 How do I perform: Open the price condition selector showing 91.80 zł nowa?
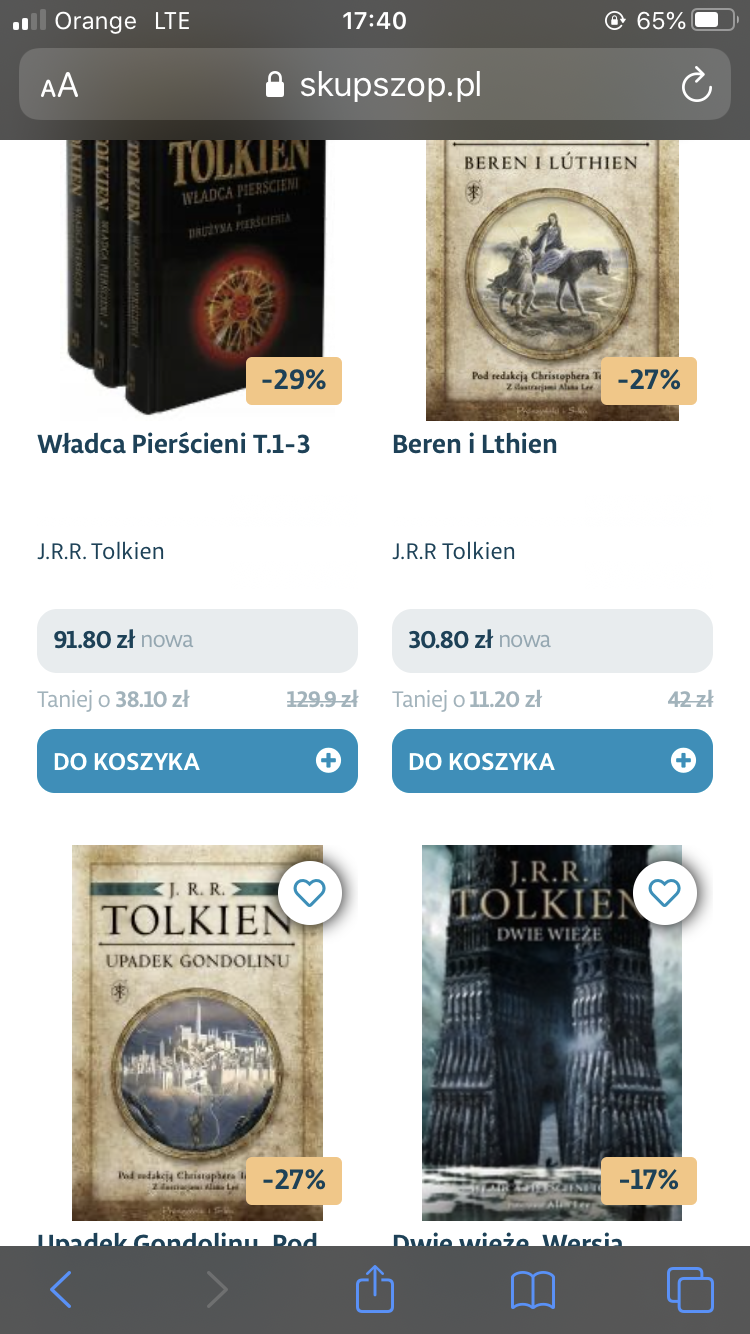pos(197,640)
